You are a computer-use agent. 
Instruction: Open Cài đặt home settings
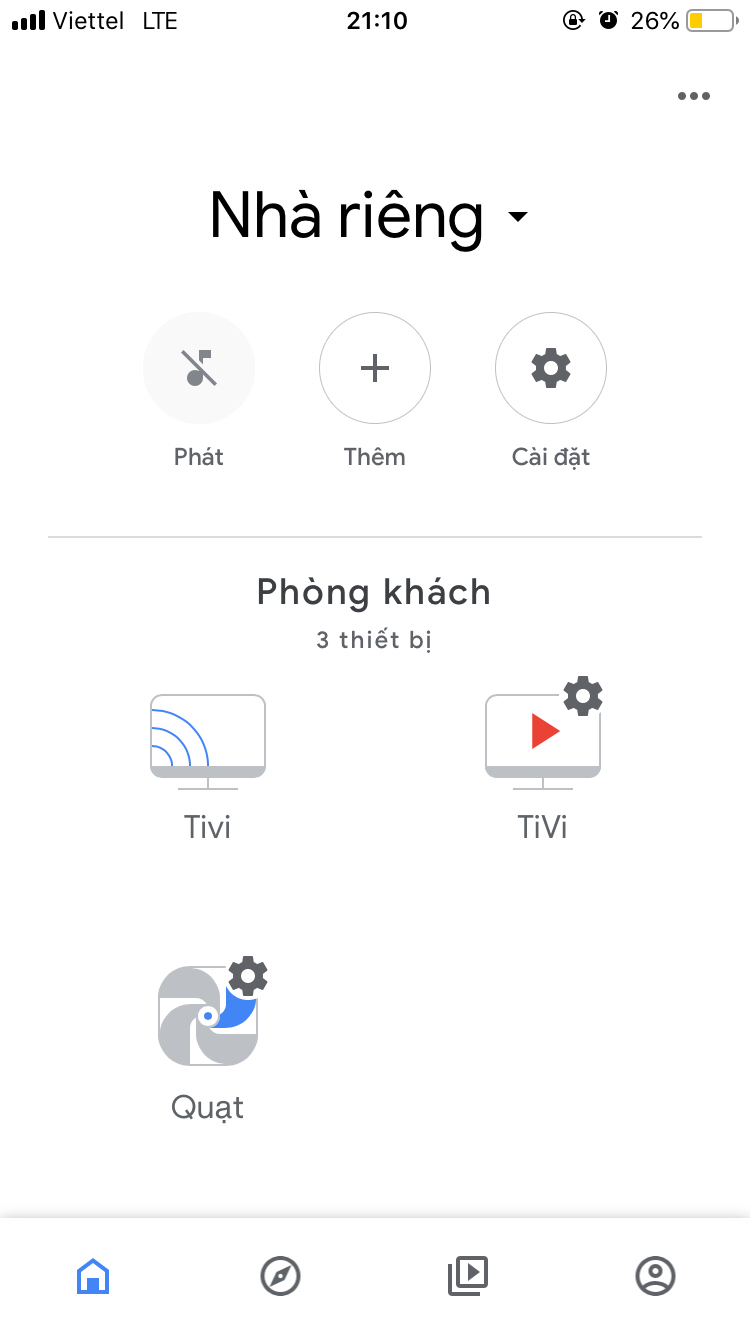click(551, 369)
